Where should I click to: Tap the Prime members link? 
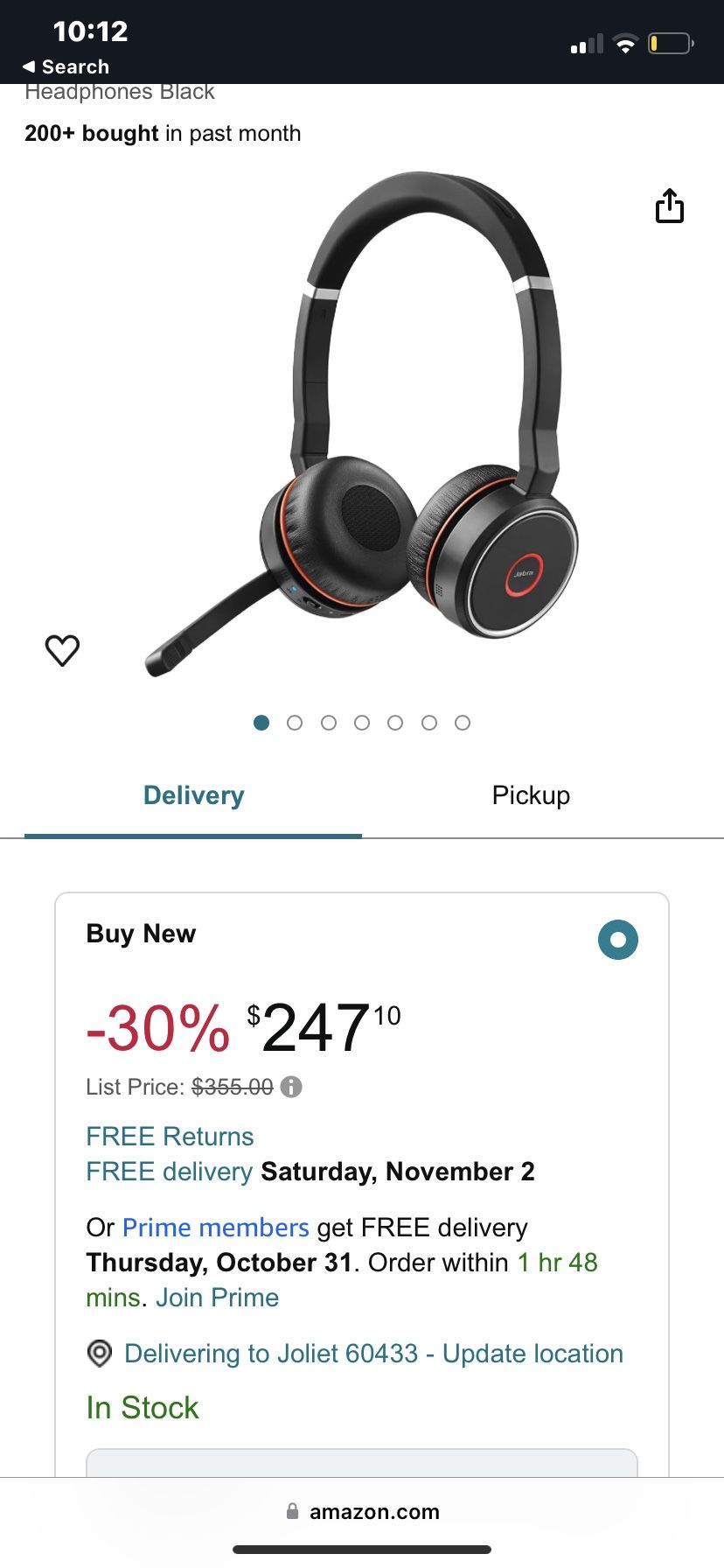(215, 1228)
